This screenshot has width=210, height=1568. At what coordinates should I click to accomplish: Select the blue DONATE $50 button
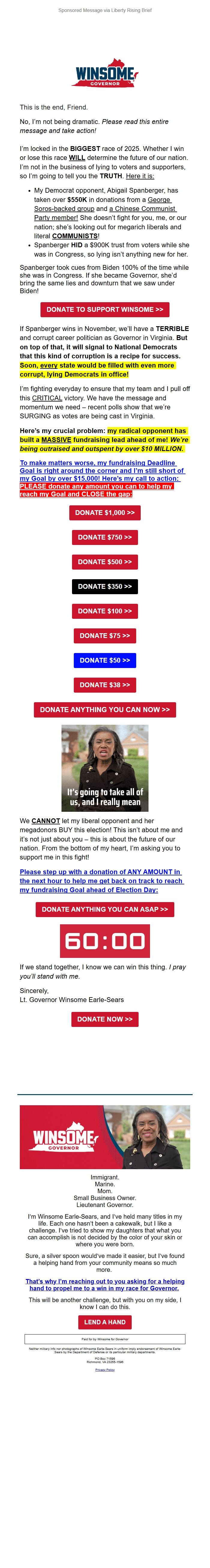(x=105, y=661)
